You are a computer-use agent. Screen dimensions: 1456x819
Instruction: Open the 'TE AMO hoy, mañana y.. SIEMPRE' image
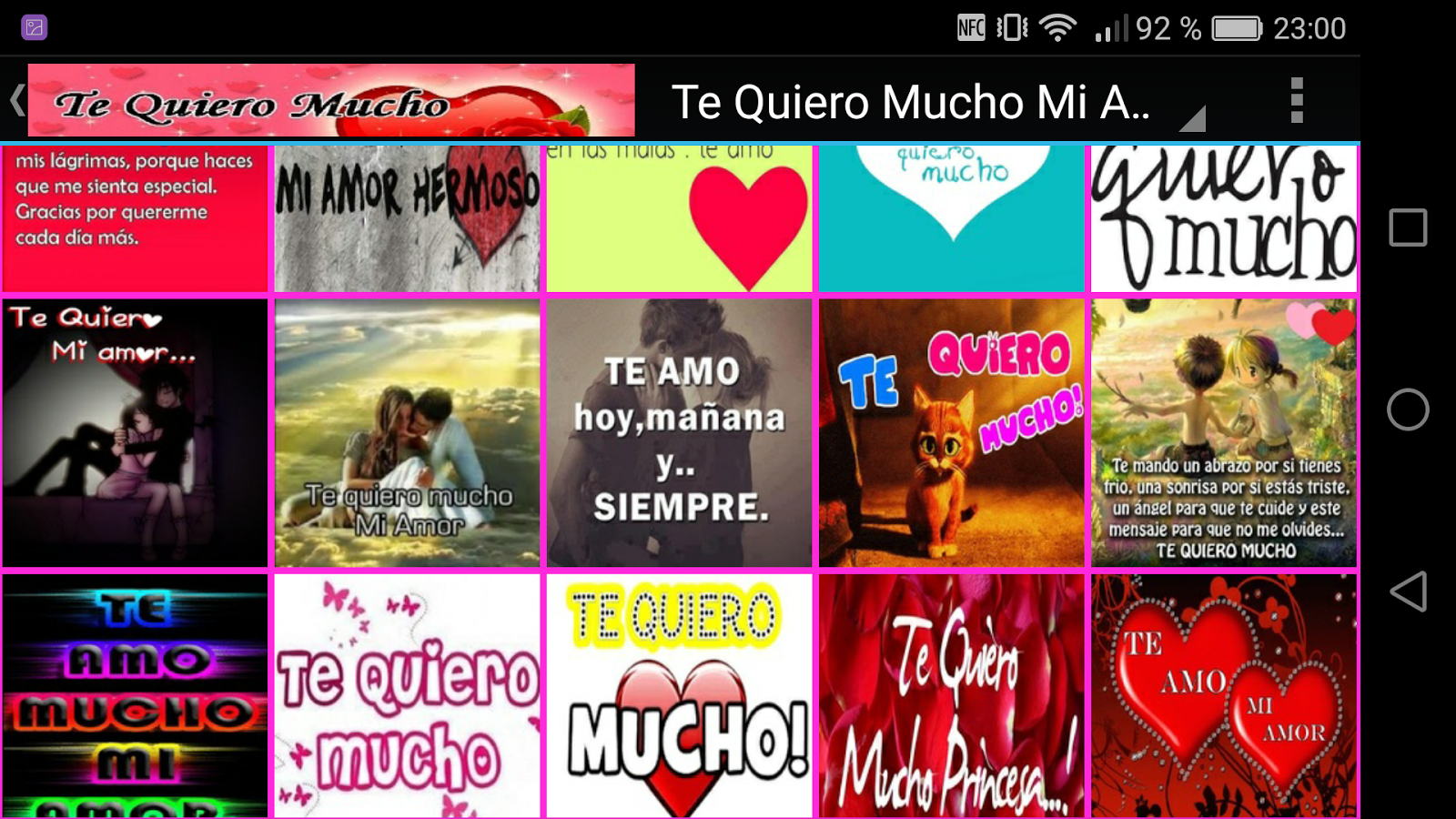[679, 433]
